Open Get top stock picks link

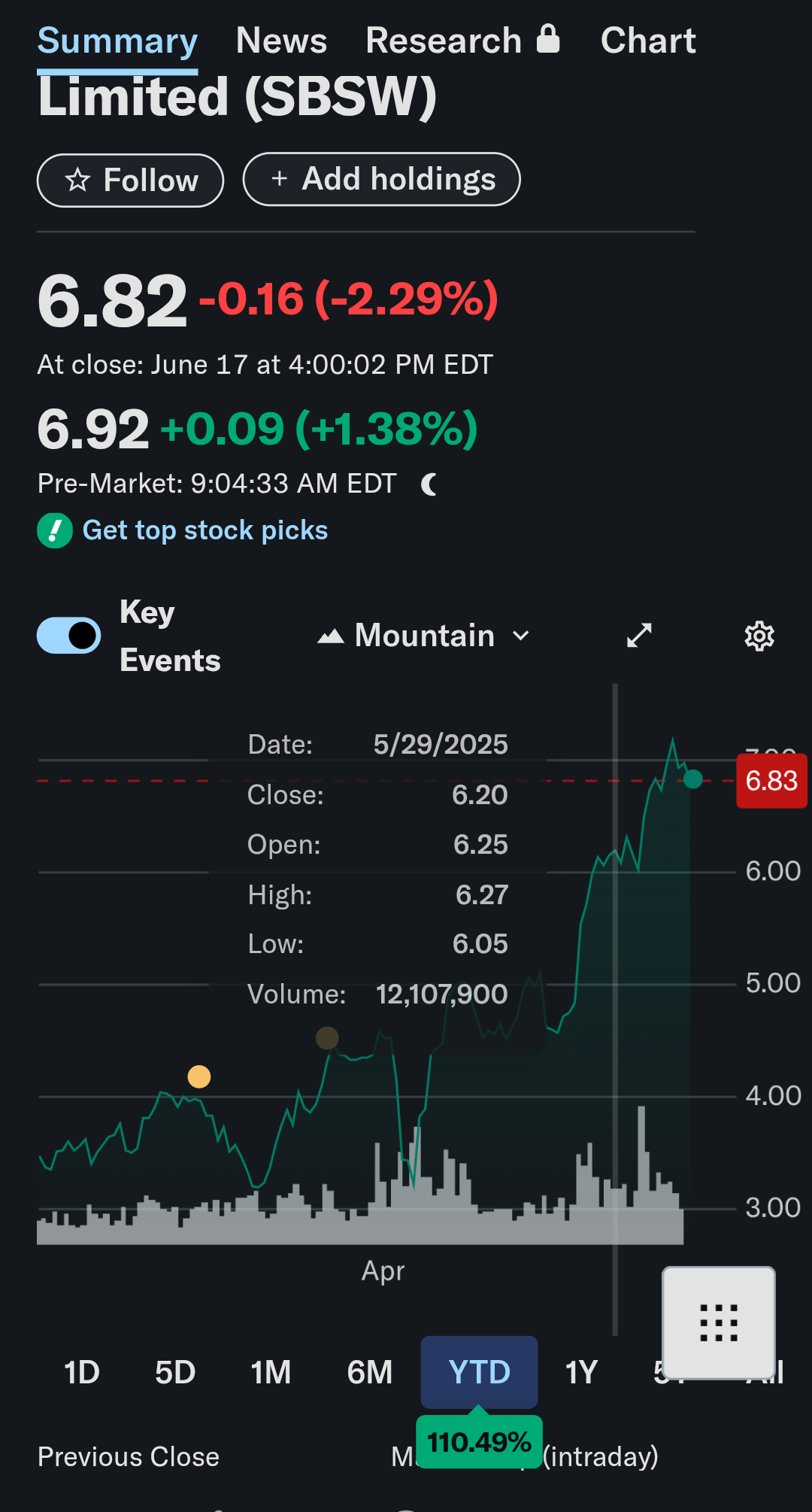coord(205,530)
